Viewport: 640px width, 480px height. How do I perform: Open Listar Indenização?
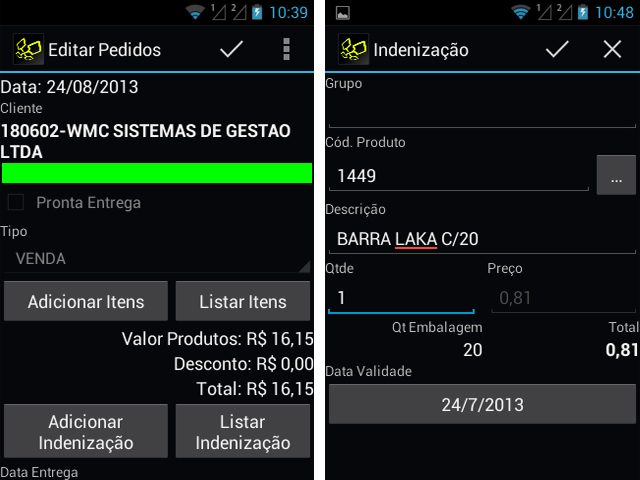pyautogui.click(x=243, y=432)
